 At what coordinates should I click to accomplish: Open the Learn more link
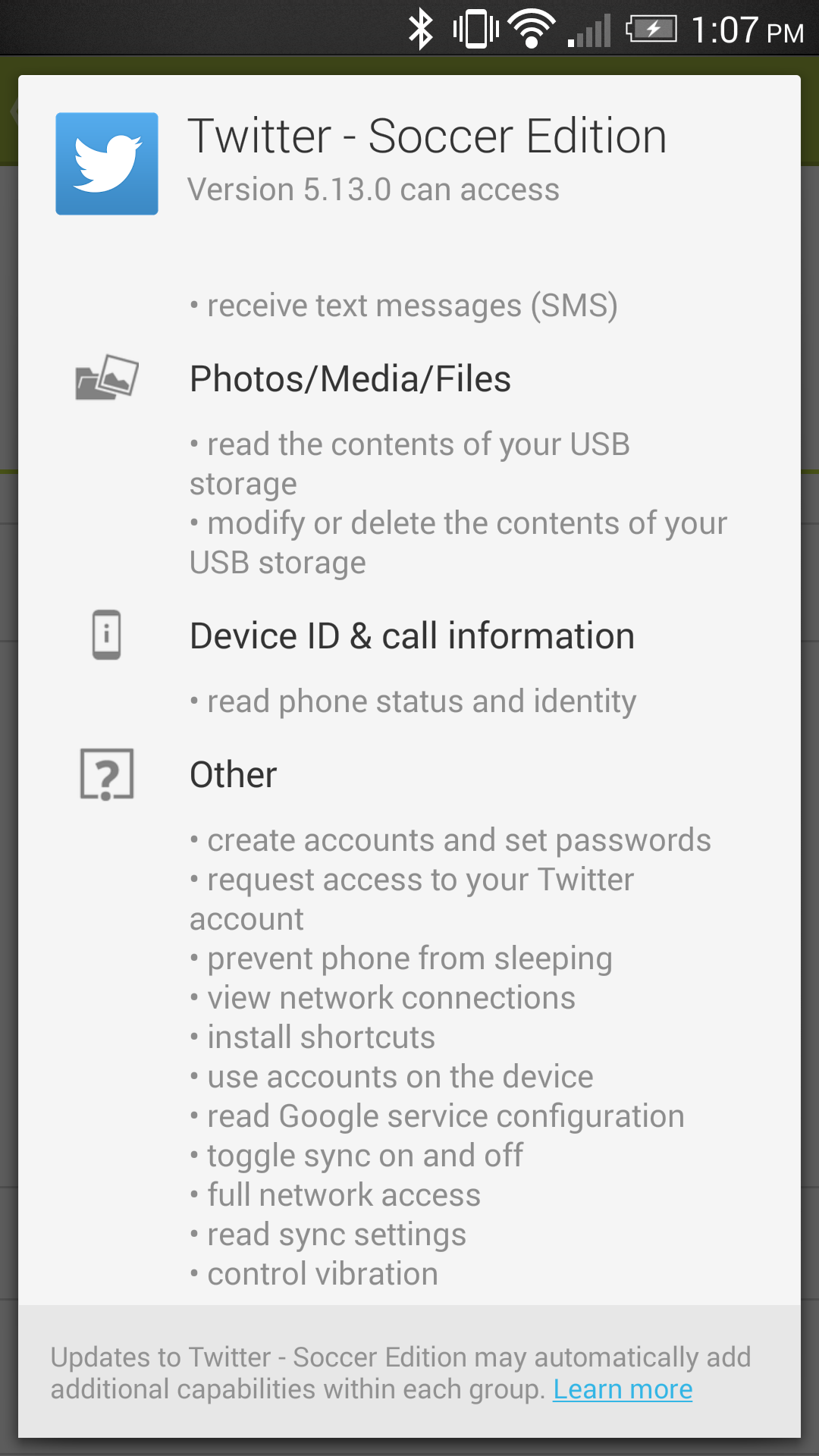[x=623, y=1389]
